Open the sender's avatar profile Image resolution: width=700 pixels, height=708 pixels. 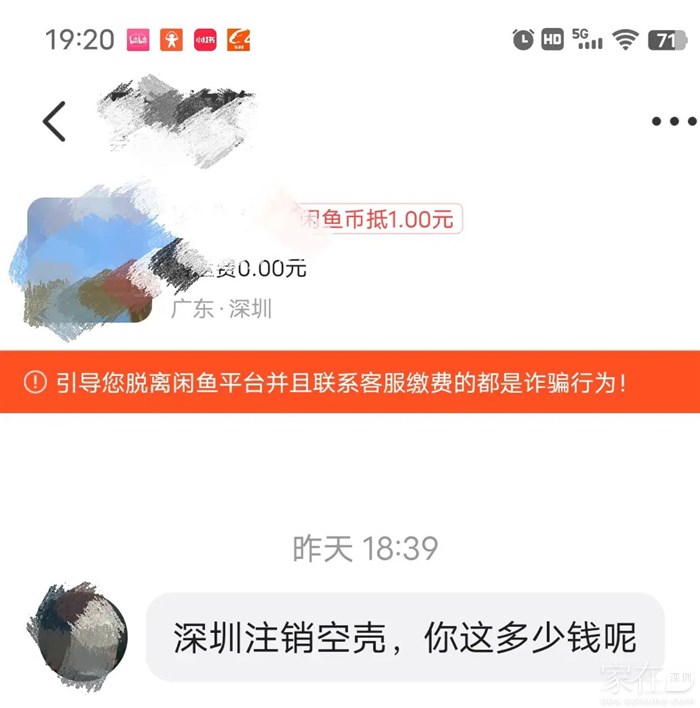click(x=78, y=636)
